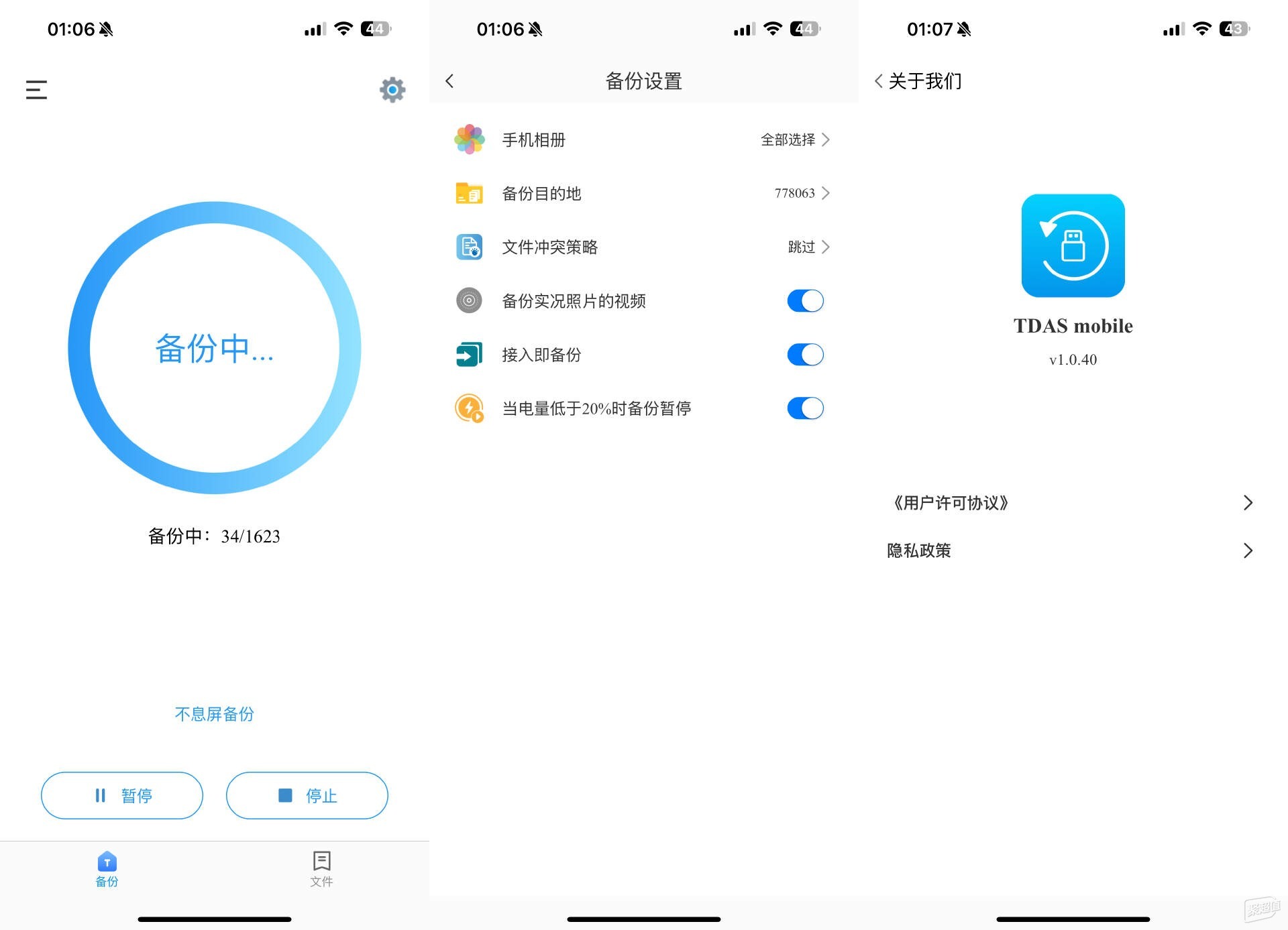Open 备份目的地 destination row
Viewport: 1288px width, 930px height.
pyautogui.click(x=643, y=193)
